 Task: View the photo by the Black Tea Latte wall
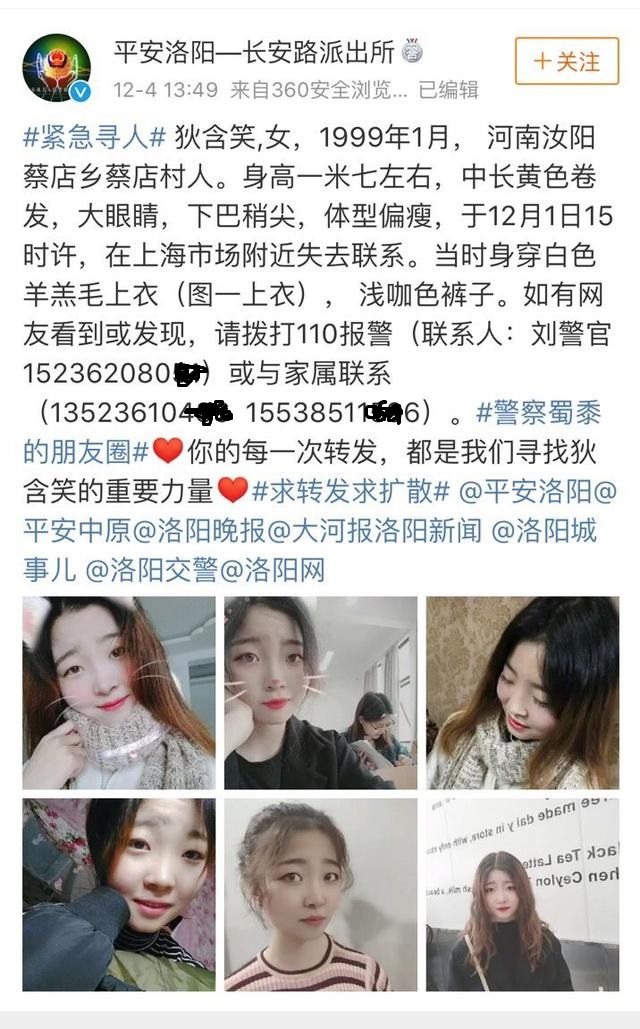(x=522, y=894)
